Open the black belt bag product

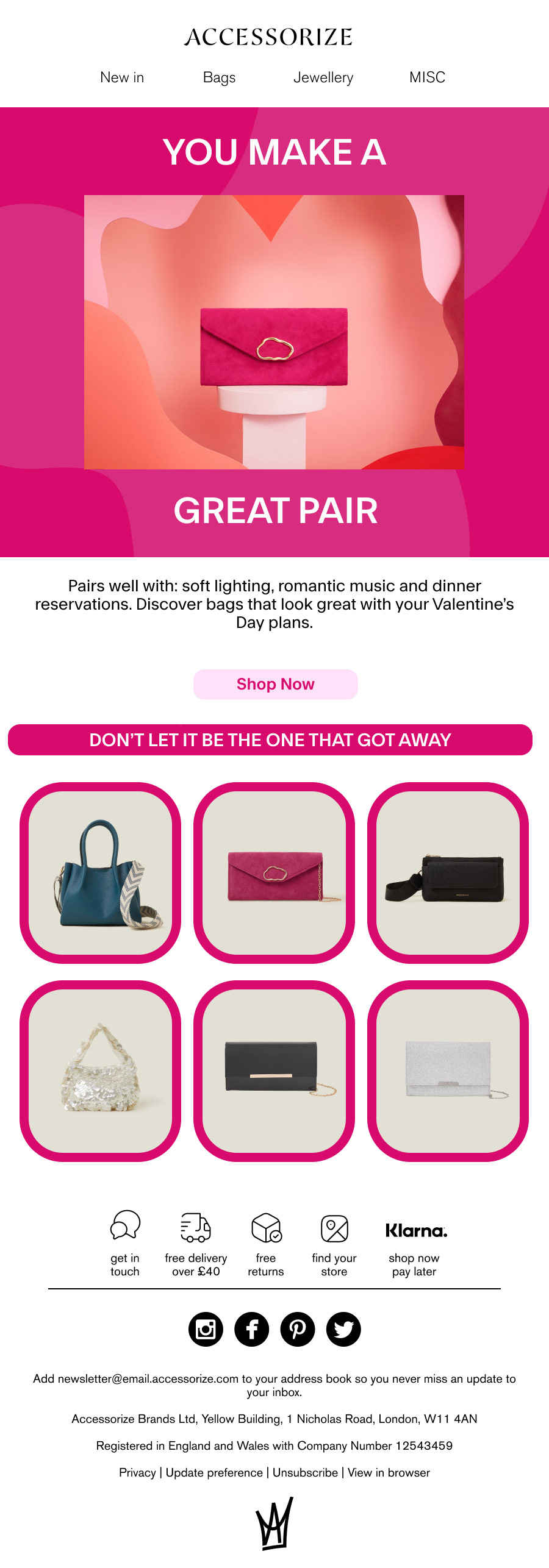point(448,873)
